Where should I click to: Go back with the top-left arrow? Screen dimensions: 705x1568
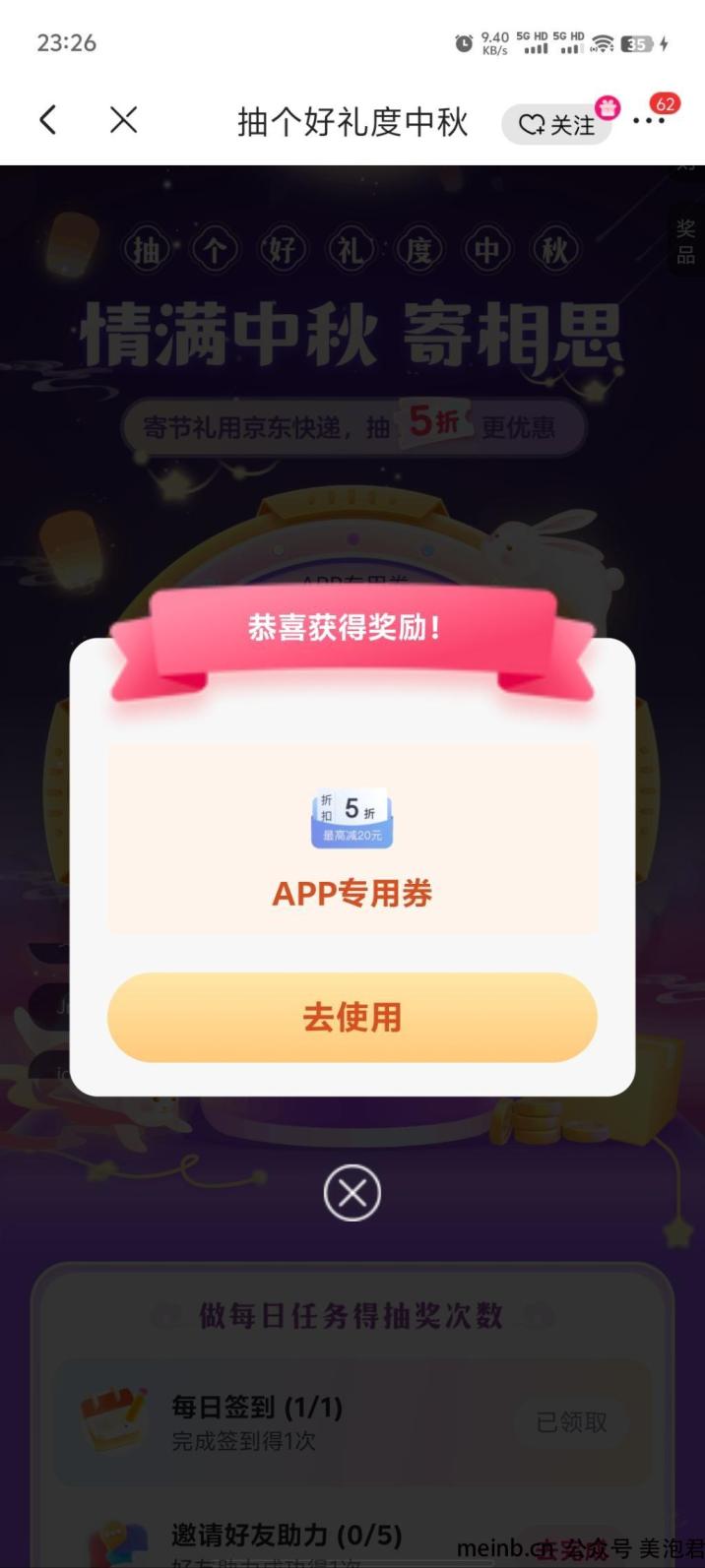[47, 121]
